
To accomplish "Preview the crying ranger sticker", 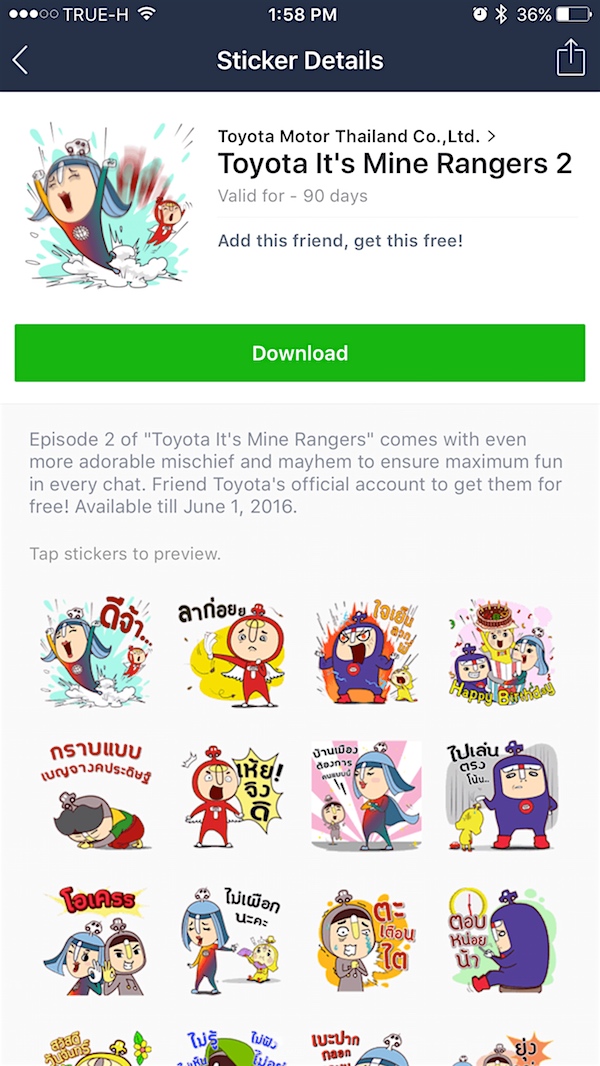I will pyautogui.click(x=366, y=938).
